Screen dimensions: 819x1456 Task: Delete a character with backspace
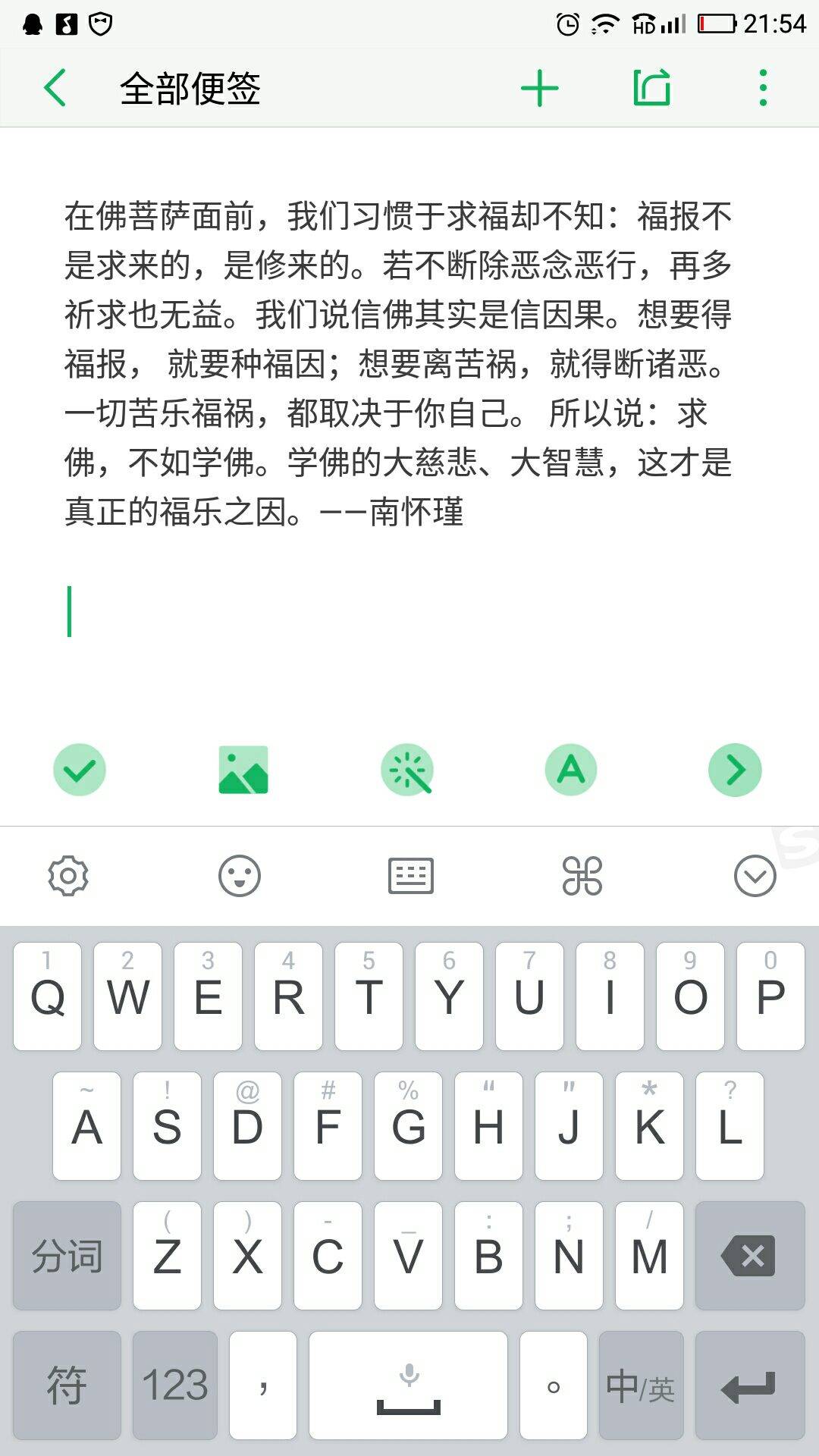coord(749,1256)
